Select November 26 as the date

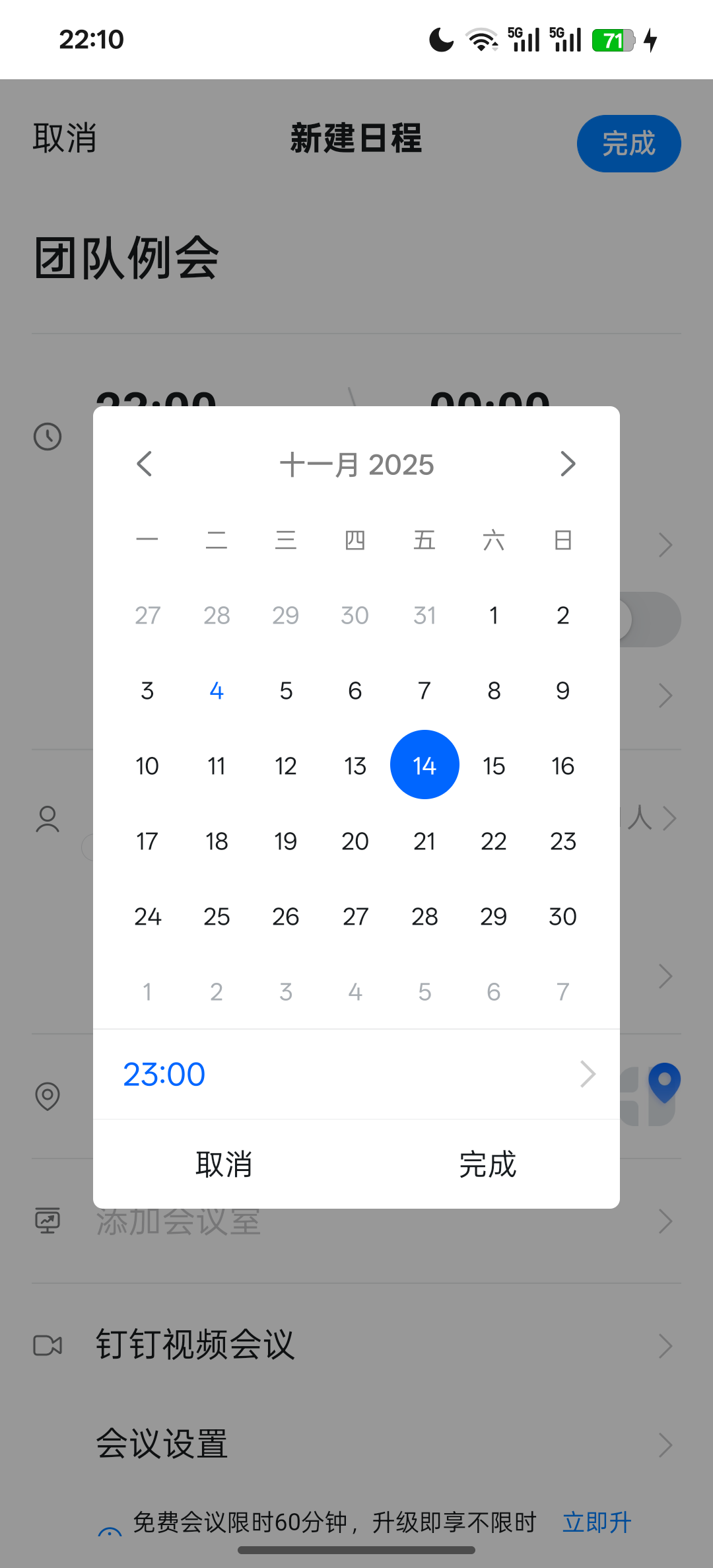tap(286, 916)
